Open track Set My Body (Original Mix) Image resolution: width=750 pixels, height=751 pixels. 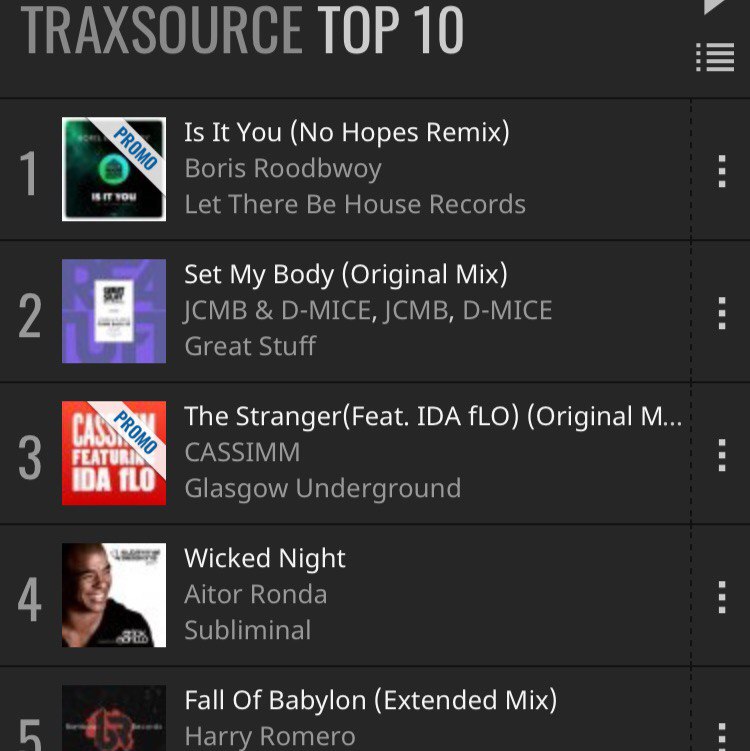(346, 274)
